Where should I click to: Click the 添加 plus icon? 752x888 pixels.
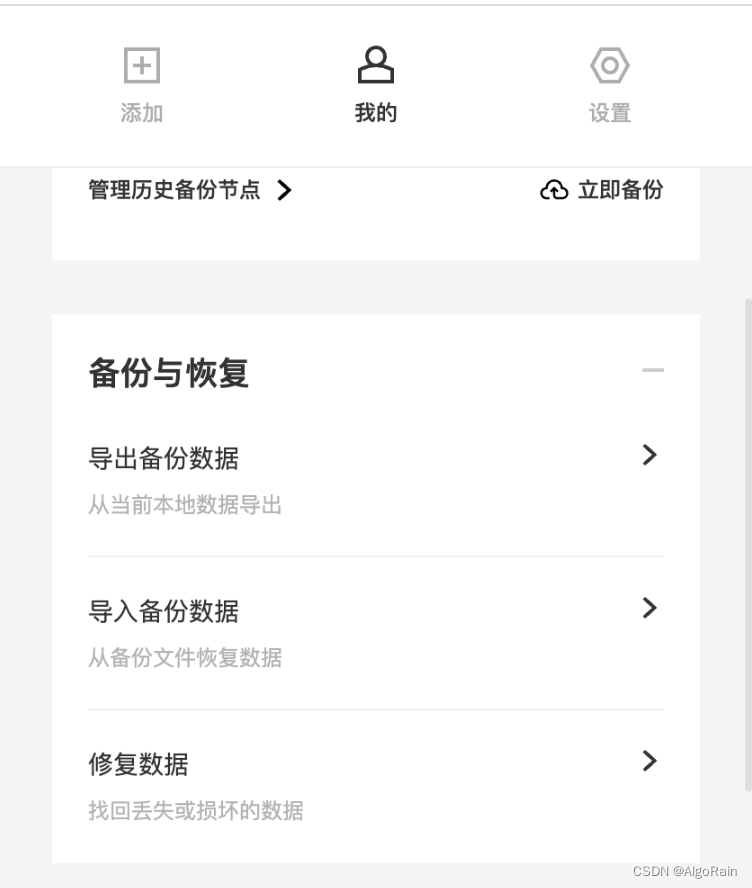click(x=141, y=64)
